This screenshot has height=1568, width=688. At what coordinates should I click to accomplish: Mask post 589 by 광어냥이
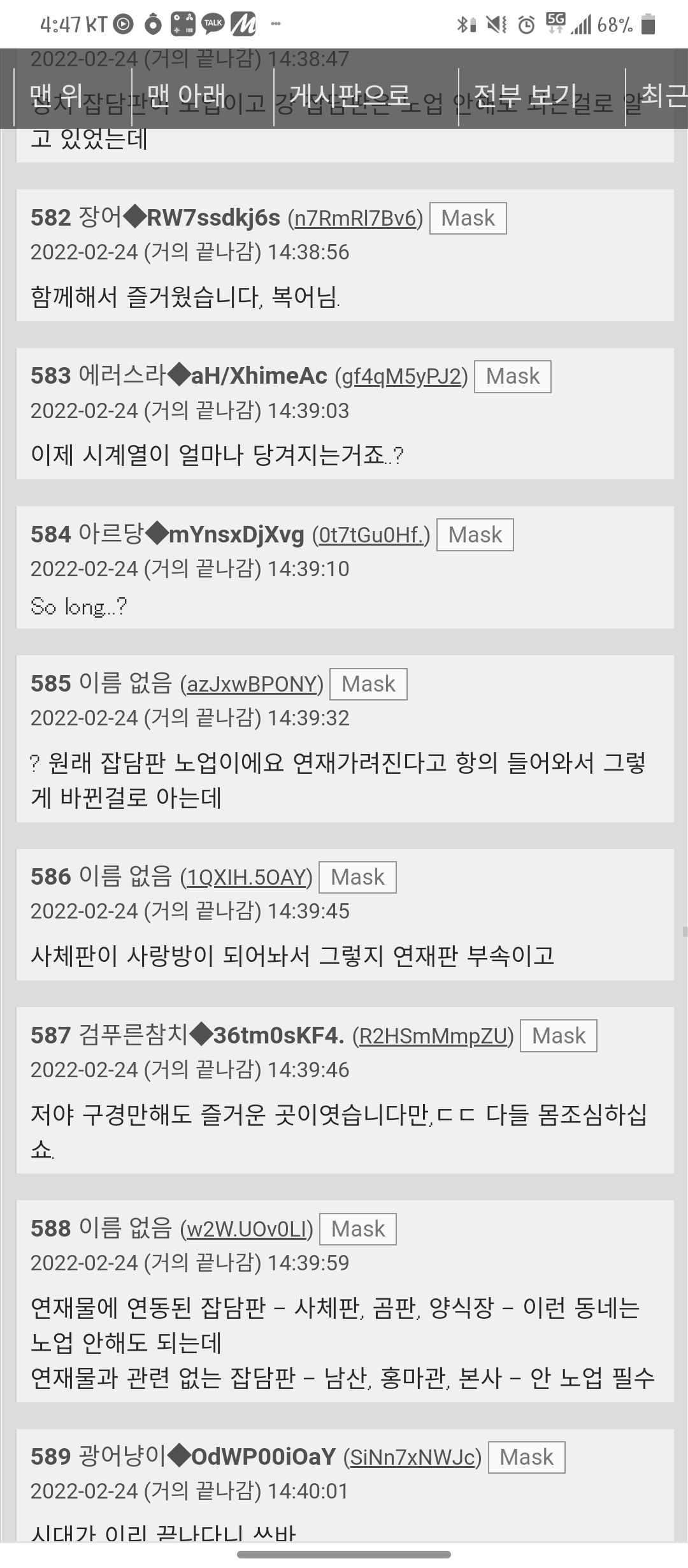click(x=526, y=1457)
